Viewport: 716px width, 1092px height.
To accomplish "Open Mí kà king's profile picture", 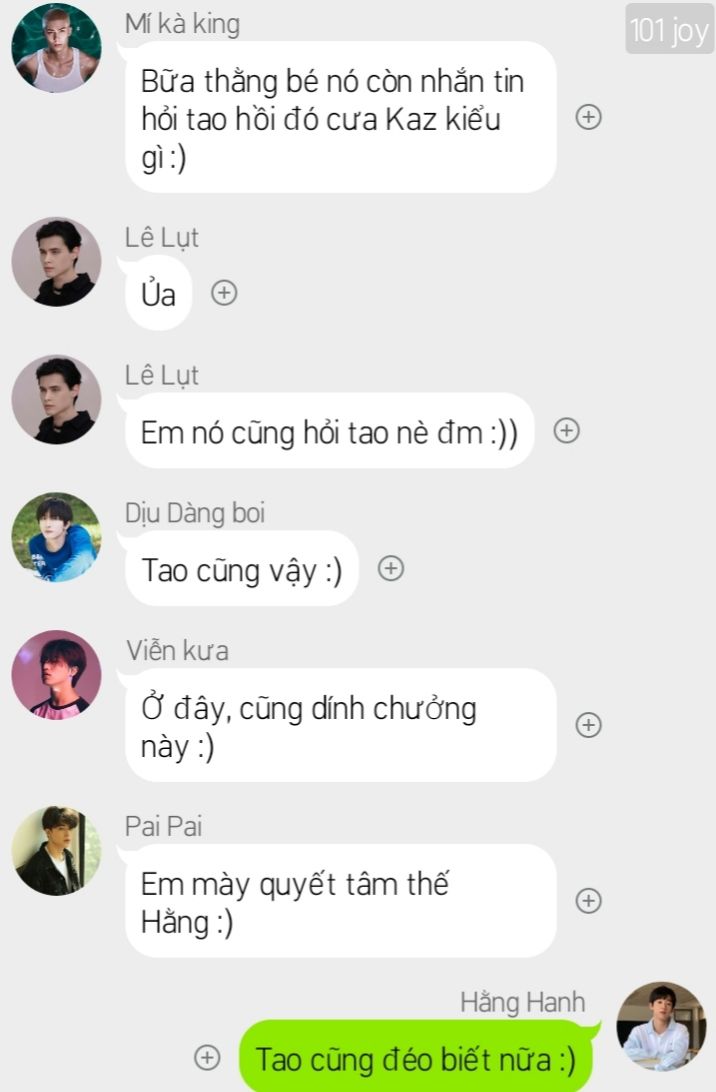I will click(x=56, y=48).
